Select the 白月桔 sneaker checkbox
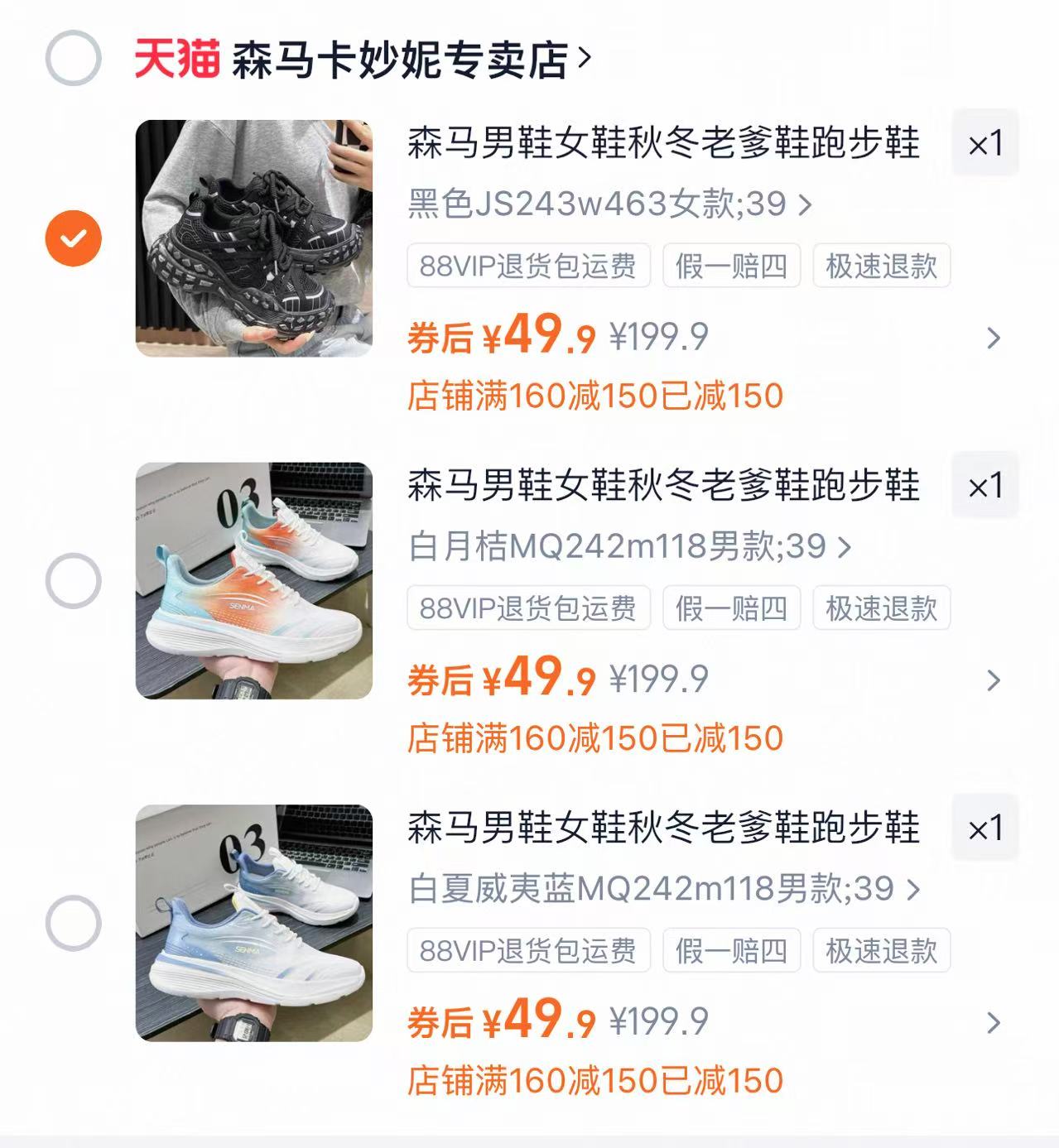1059x1148 pixels. [x=73, y=579]
